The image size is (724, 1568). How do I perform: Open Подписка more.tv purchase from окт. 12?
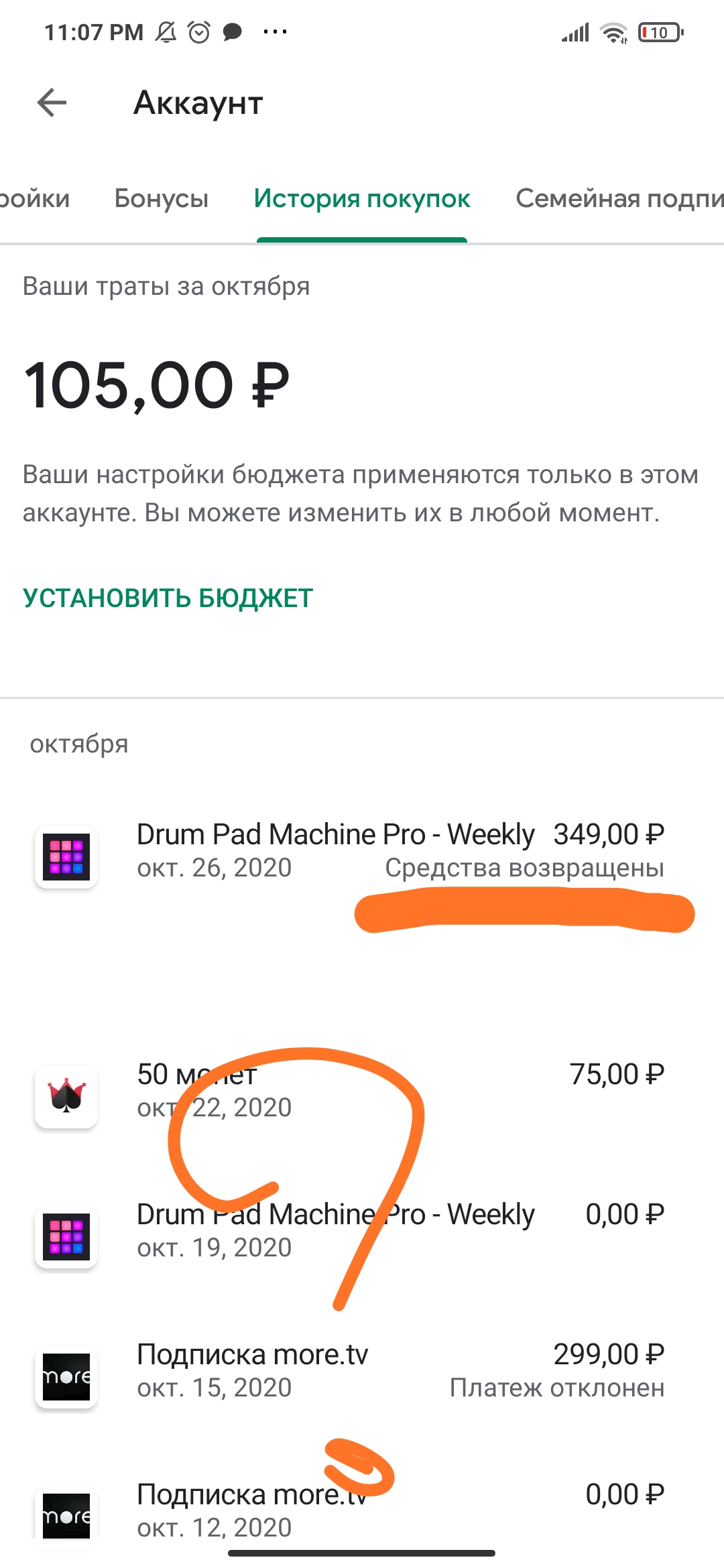tap(362, 1510)
